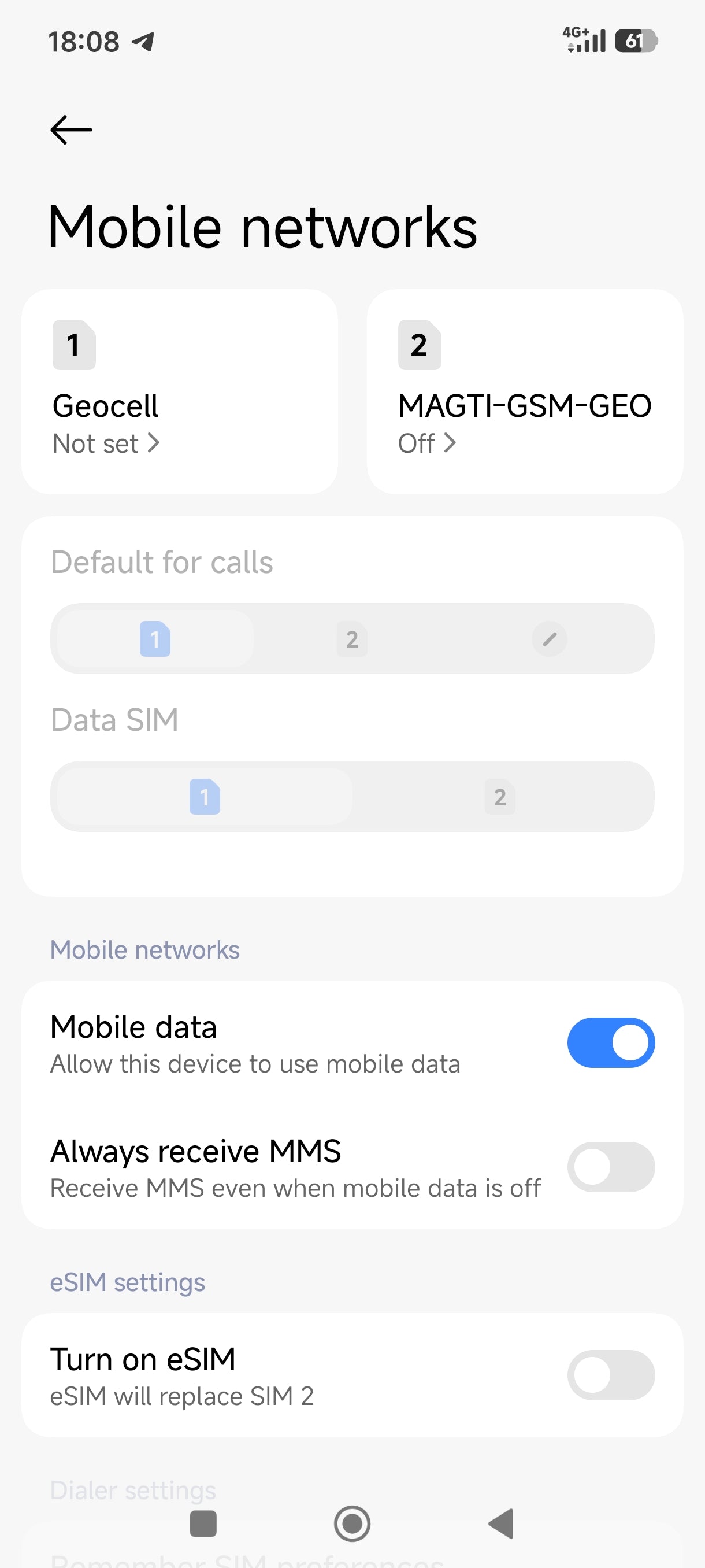
Task: Open the MAGTI-GSM-GEO SIM 2 card
Action: tap(524, 391)
